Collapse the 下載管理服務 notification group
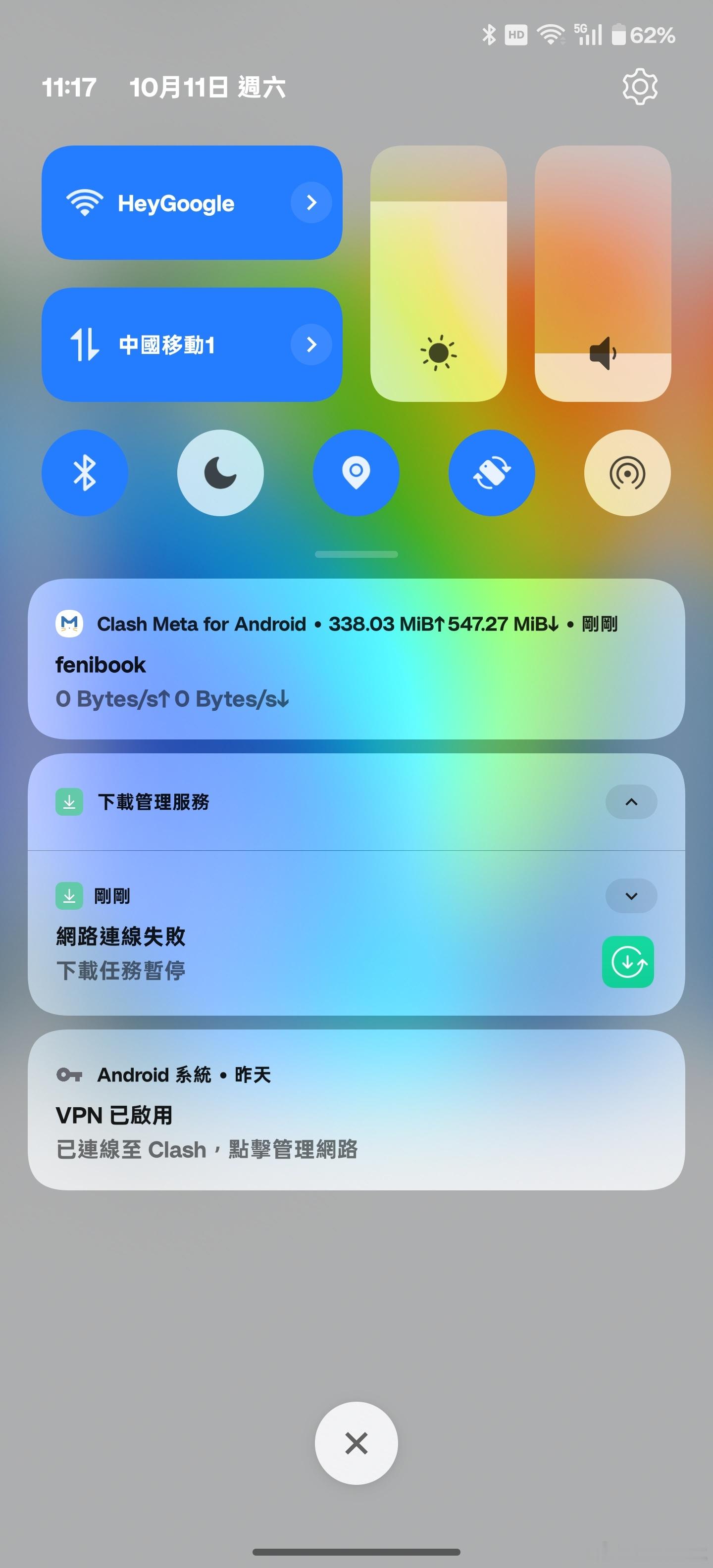Screen dimensions: 713x1568 pos(631,802)
